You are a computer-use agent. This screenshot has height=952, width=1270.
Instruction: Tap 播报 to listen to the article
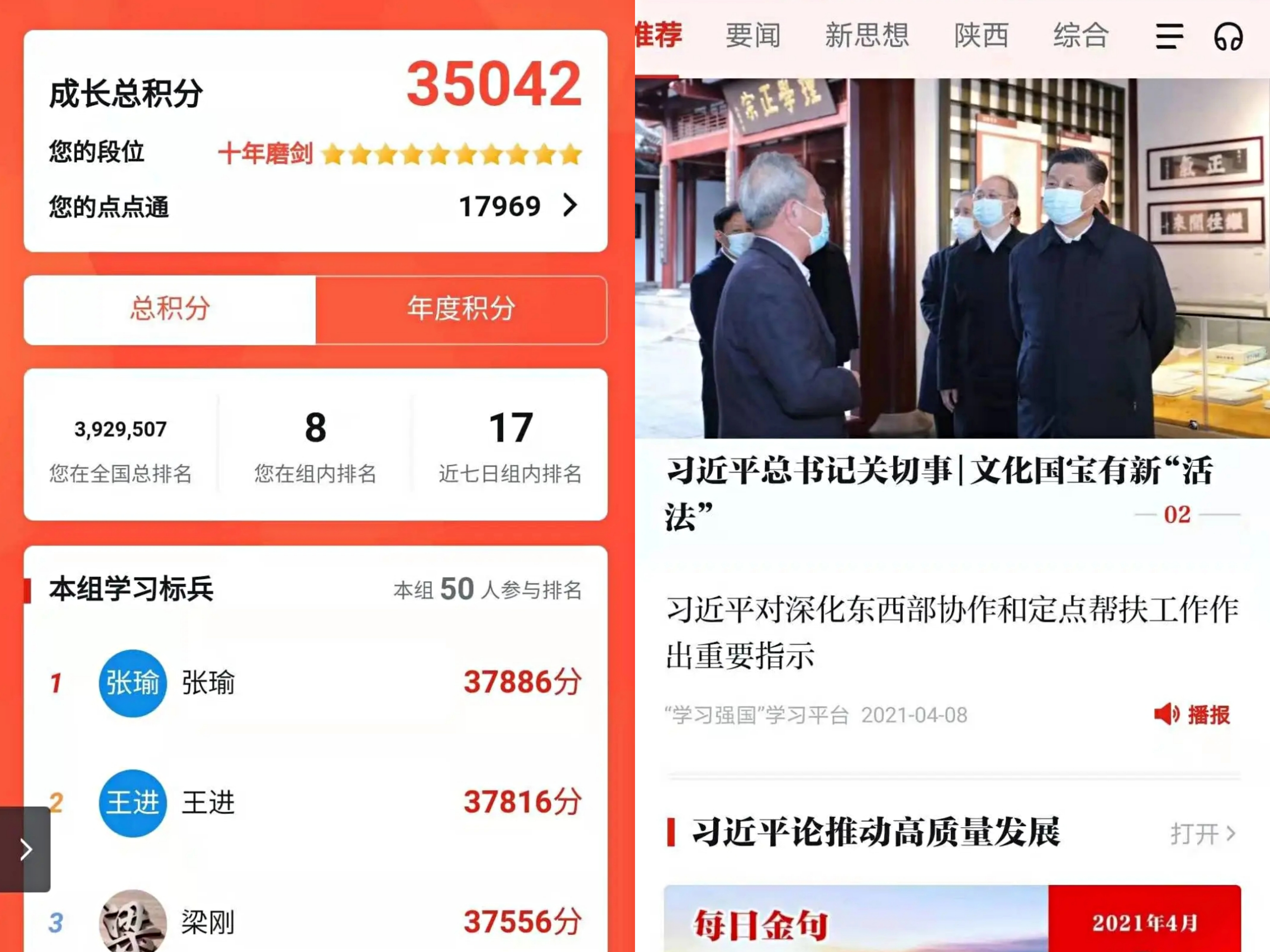pos(1192,715)
